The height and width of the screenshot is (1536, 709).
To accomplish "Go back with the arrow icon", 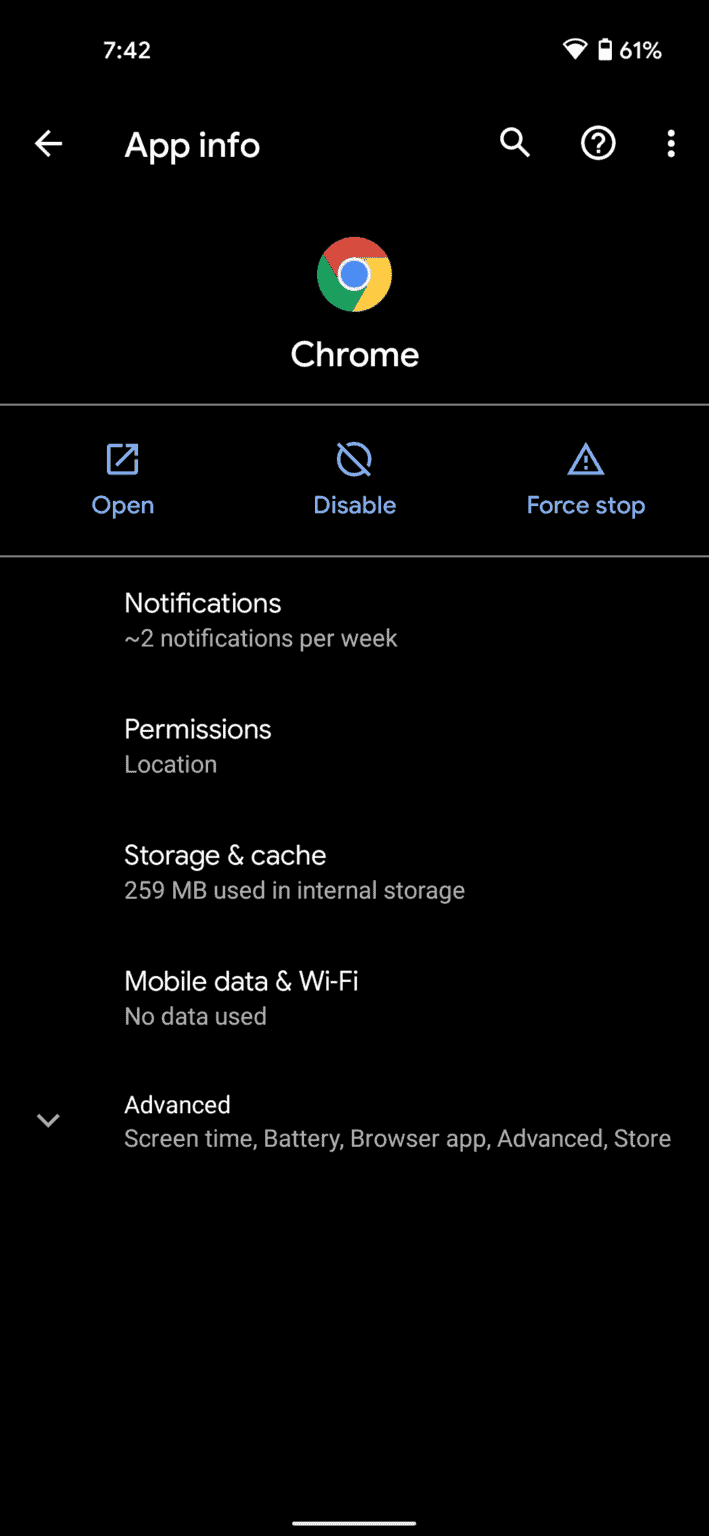I will point(48,144).
